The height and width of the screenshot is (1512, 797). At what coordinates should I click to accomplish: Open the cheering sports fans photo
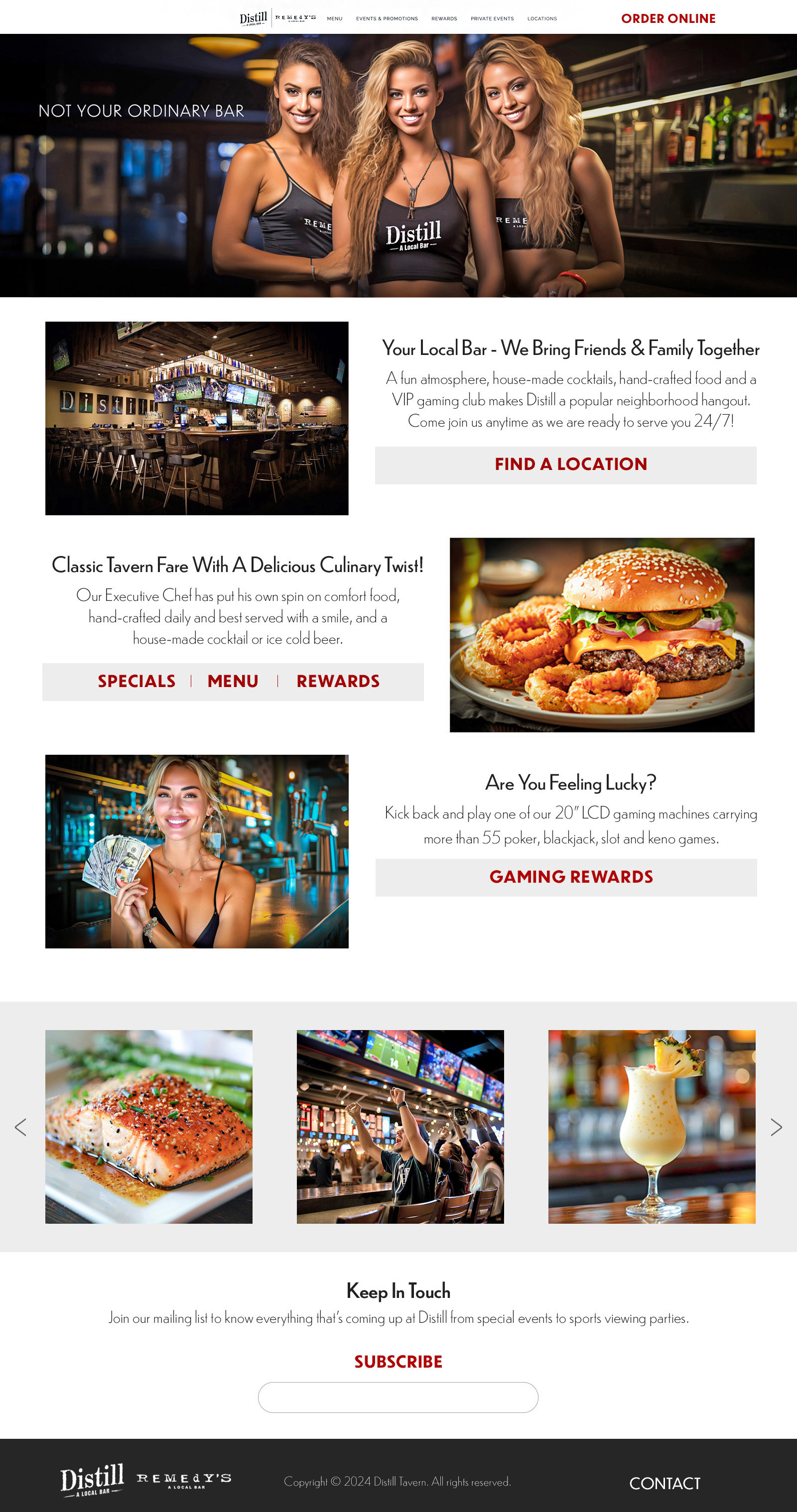[400, 1126]
